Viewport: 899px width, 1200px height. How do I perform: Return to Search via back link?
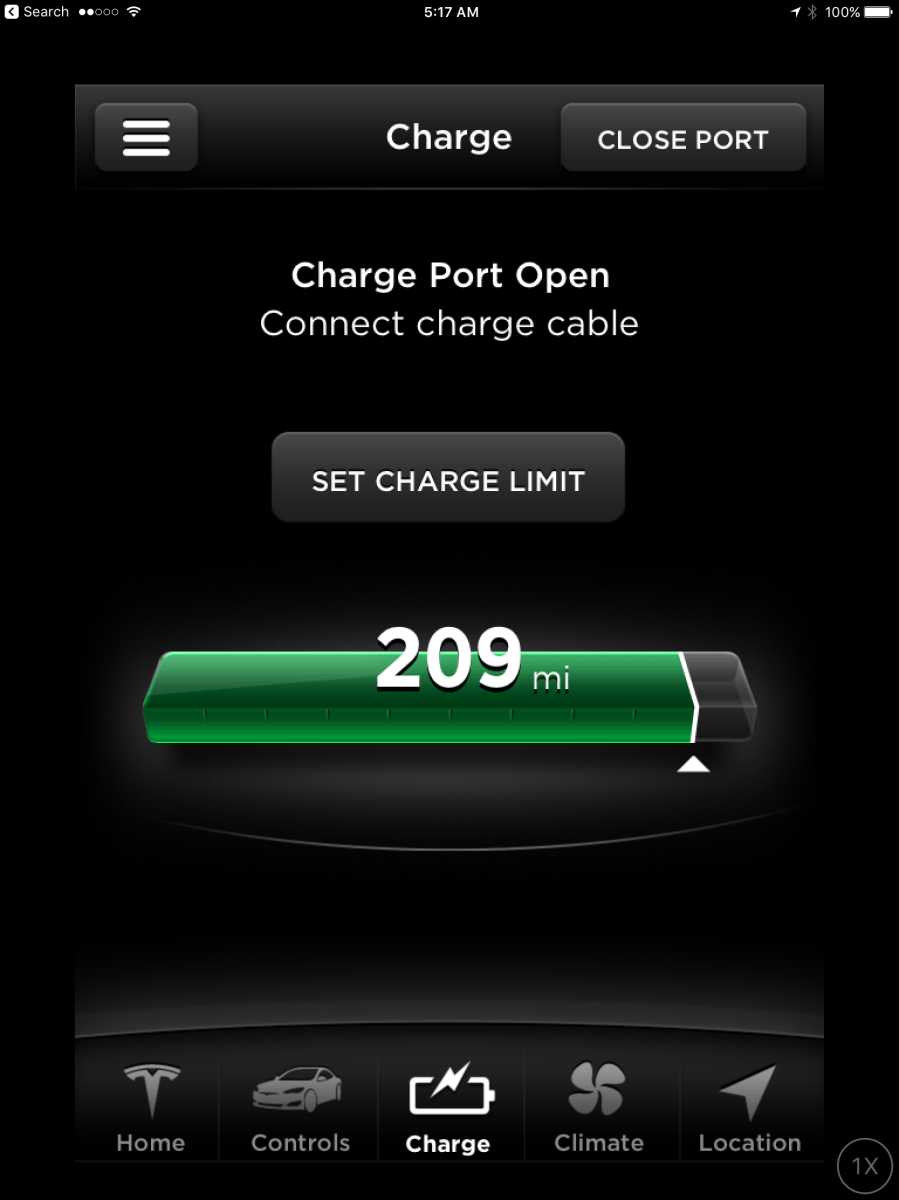[x=38, y=12]
